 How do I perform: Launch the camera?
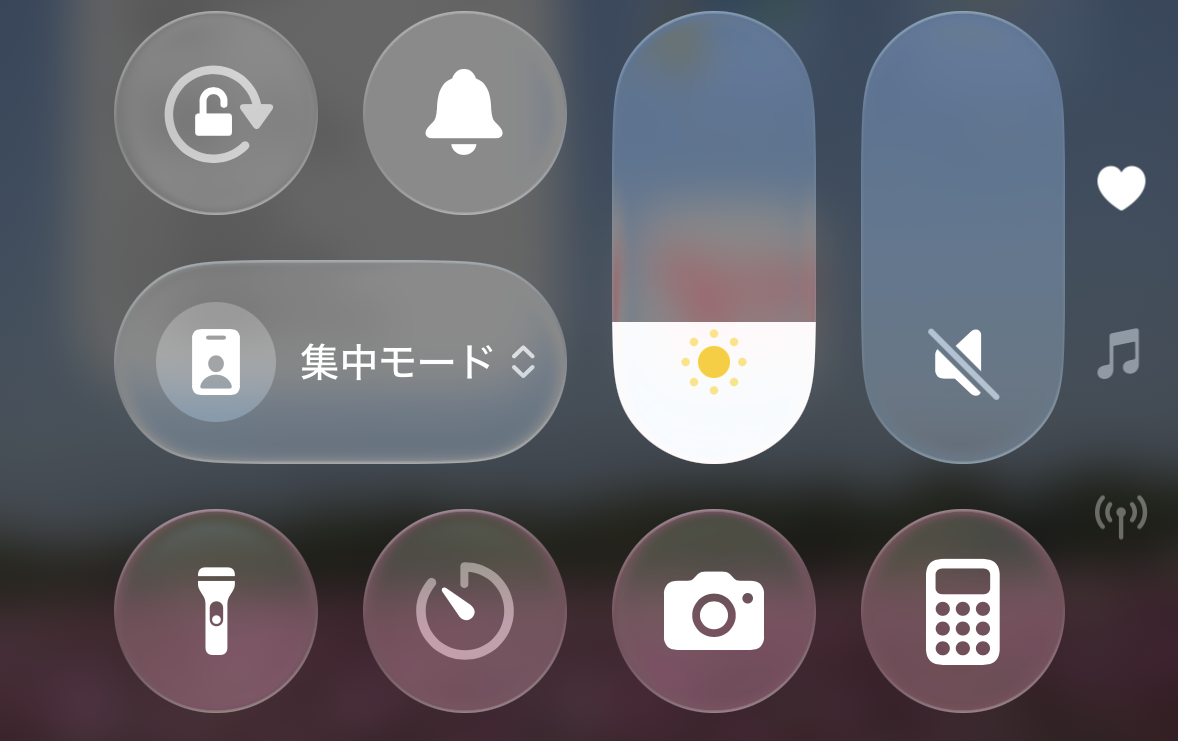[713, 610]
